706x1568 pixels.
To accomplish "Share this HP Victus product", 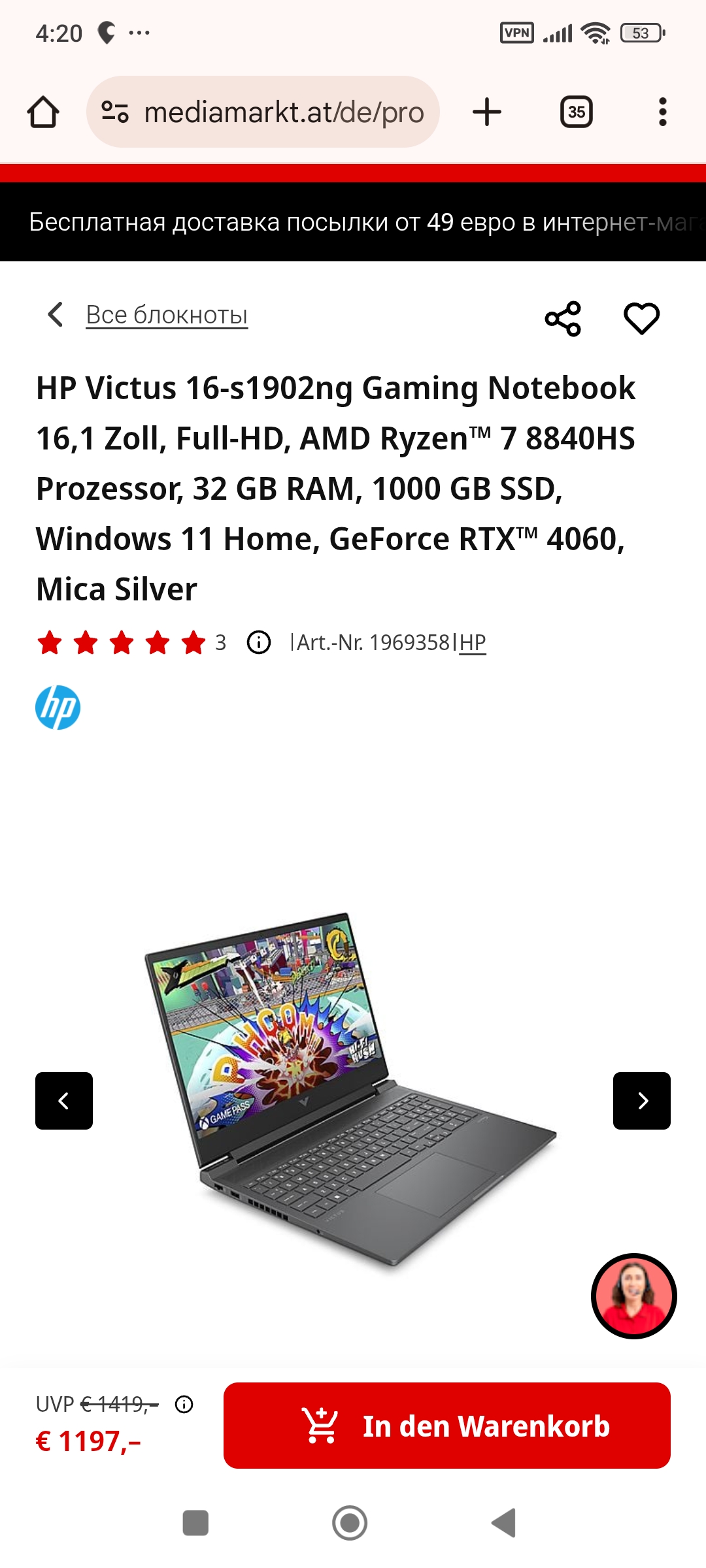I will tap(563, 319).
